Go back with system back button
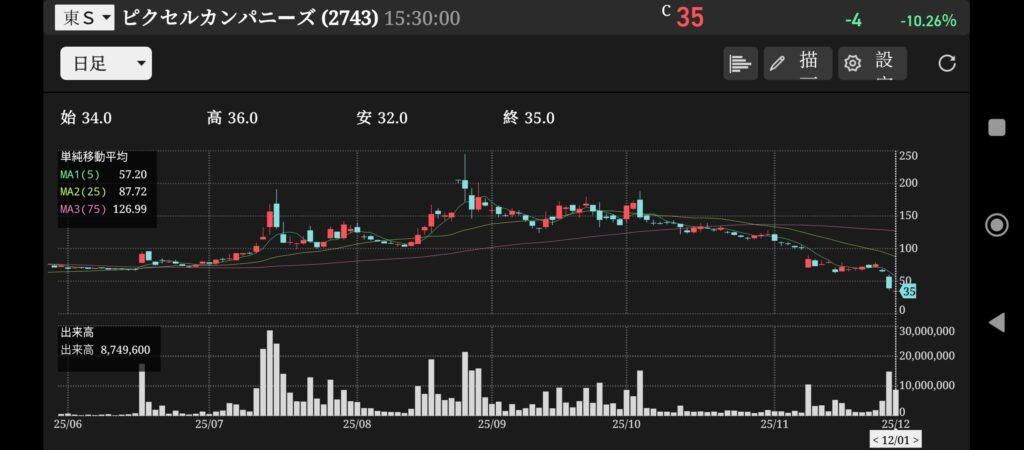 pos(996,322)
